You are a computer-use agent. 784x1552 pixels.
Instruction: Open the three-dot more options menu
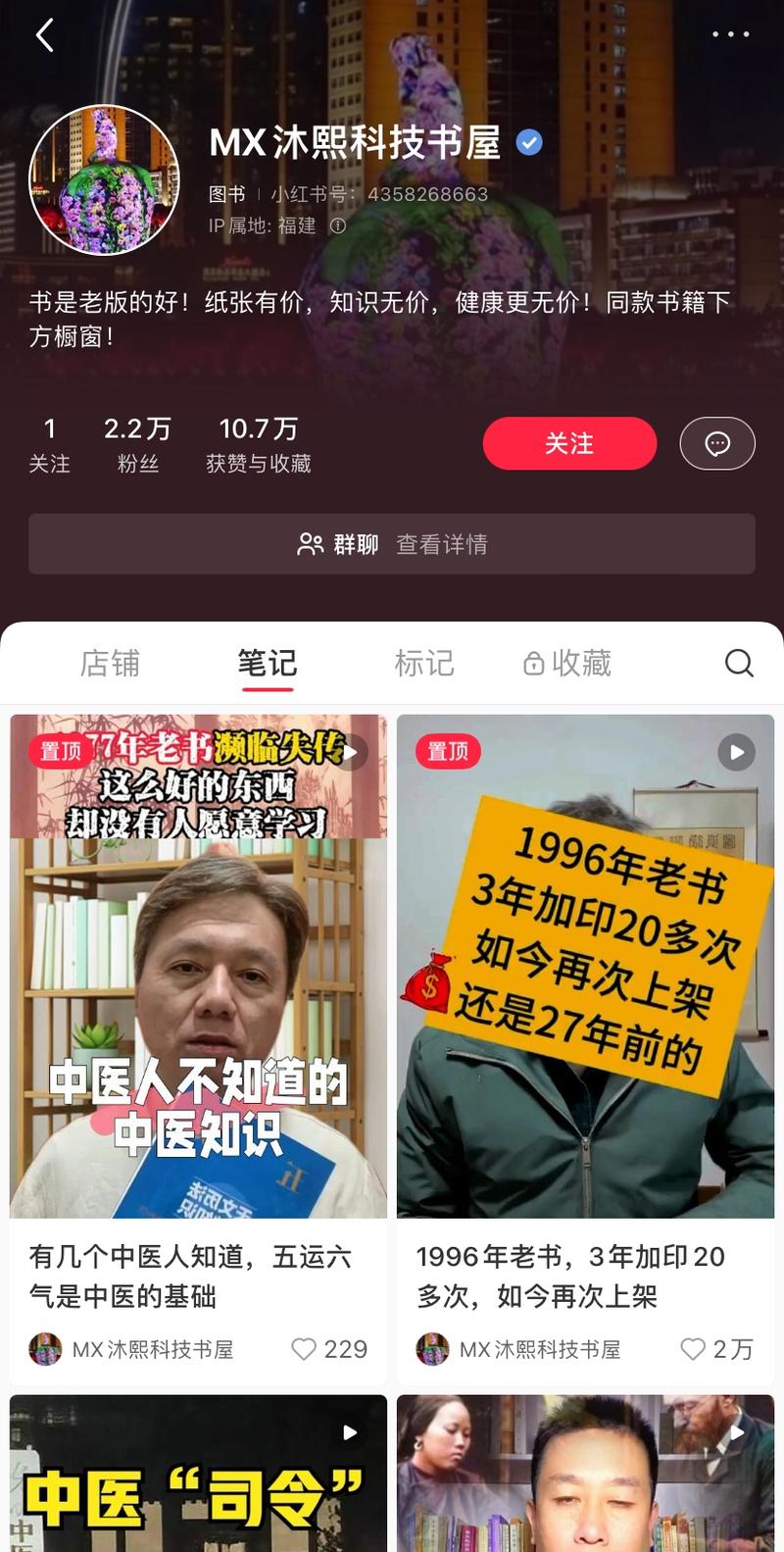[729, 34]
